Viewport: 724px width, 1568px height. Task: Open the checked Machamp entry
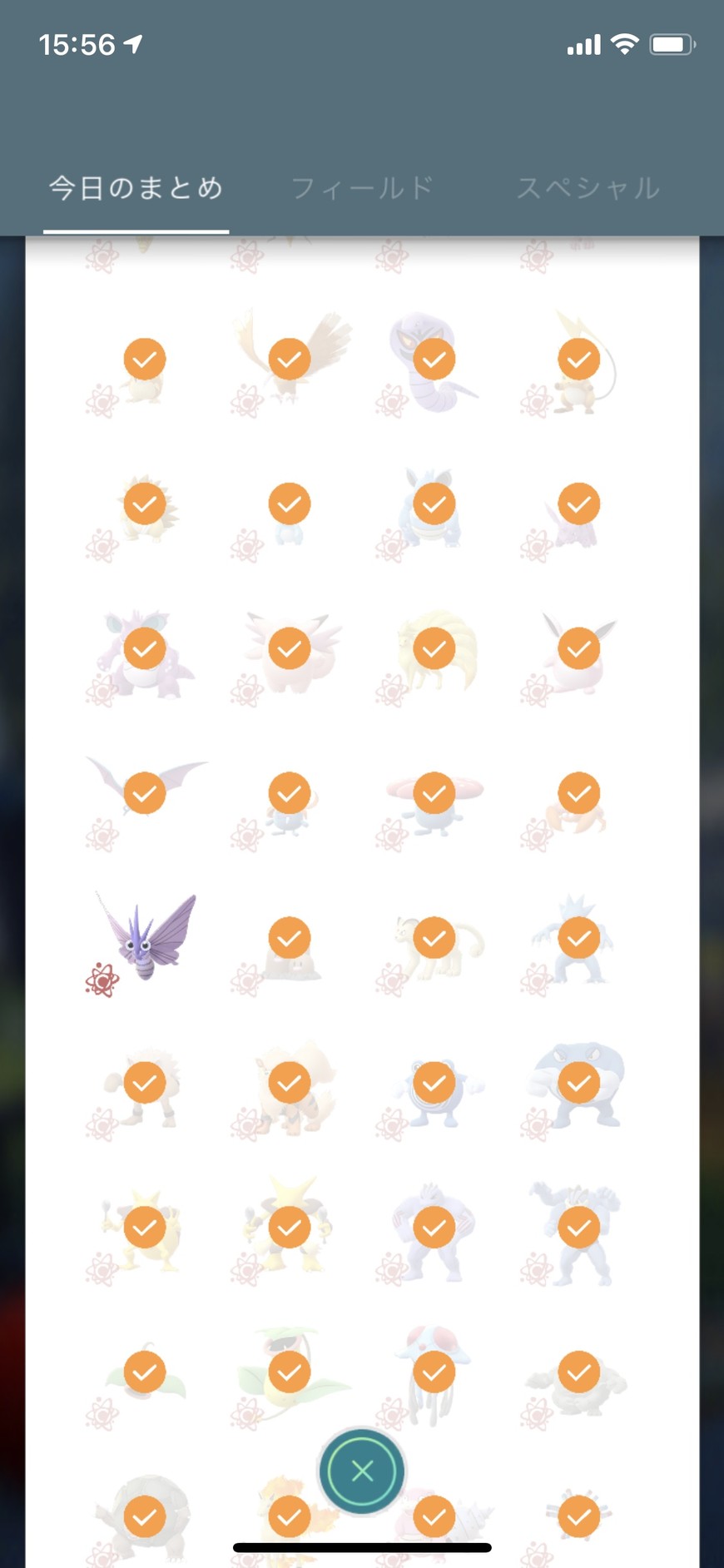pos(578,1228)
